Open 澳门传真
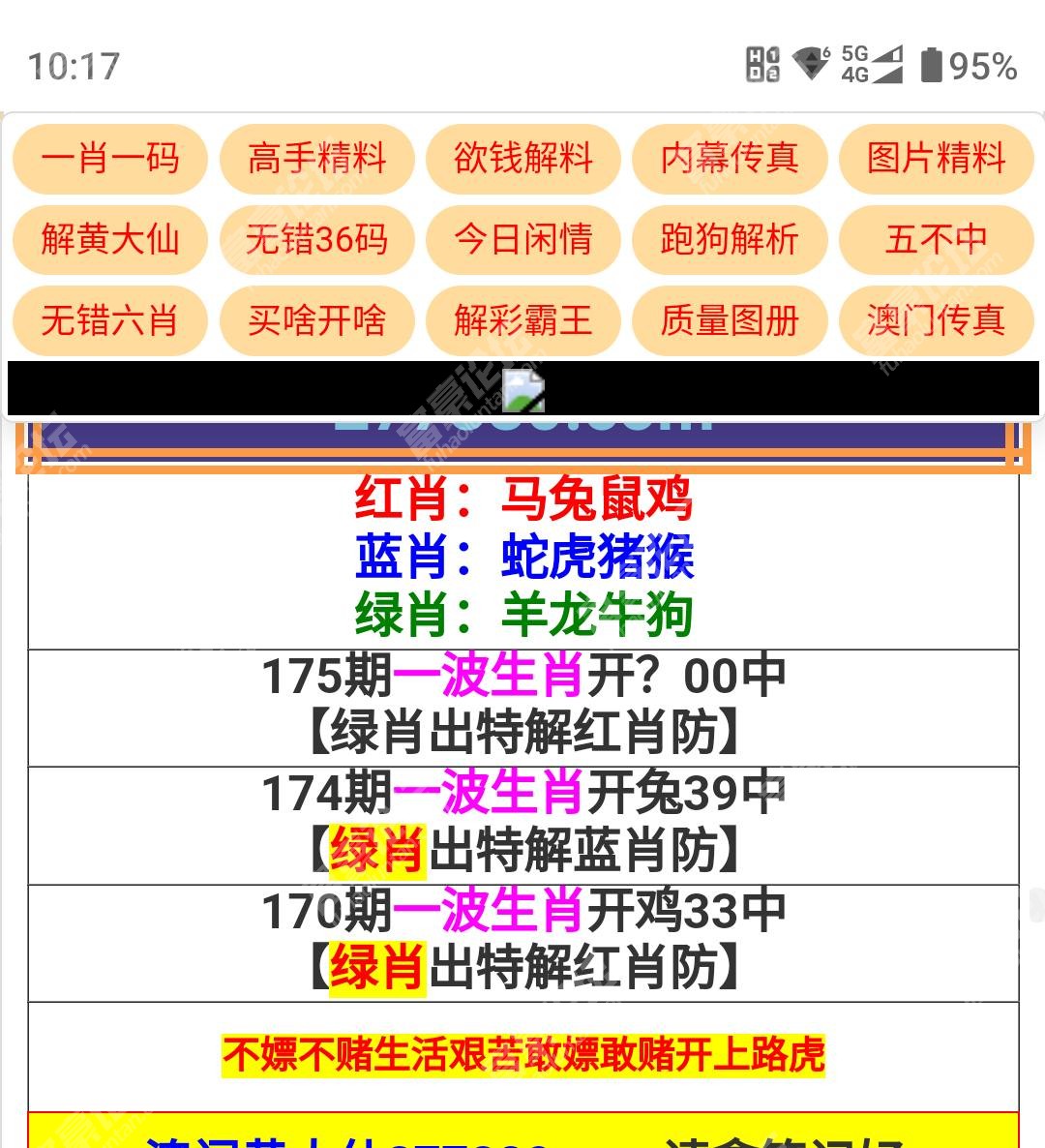This screenshot has width=1045, height=1148. 936,320
